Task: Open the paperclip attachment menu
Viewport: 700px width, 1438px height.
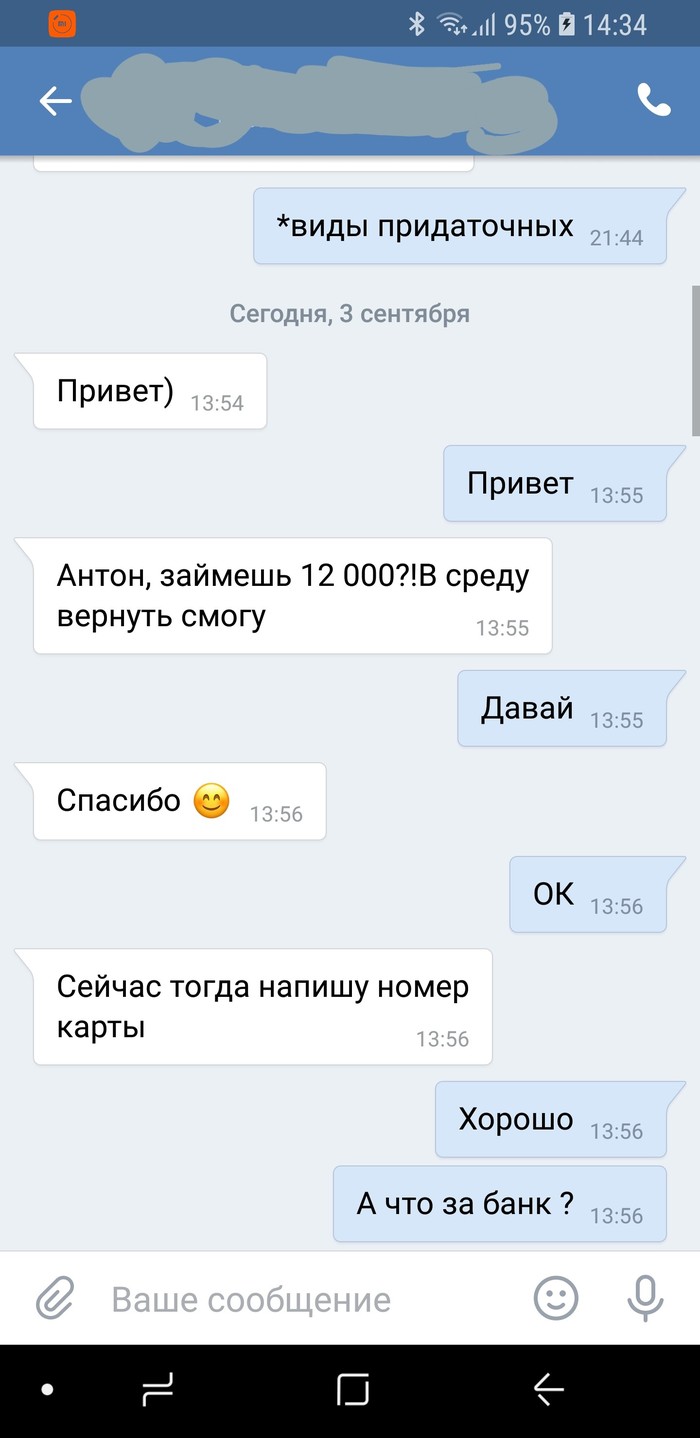Action: [55, 1299]
